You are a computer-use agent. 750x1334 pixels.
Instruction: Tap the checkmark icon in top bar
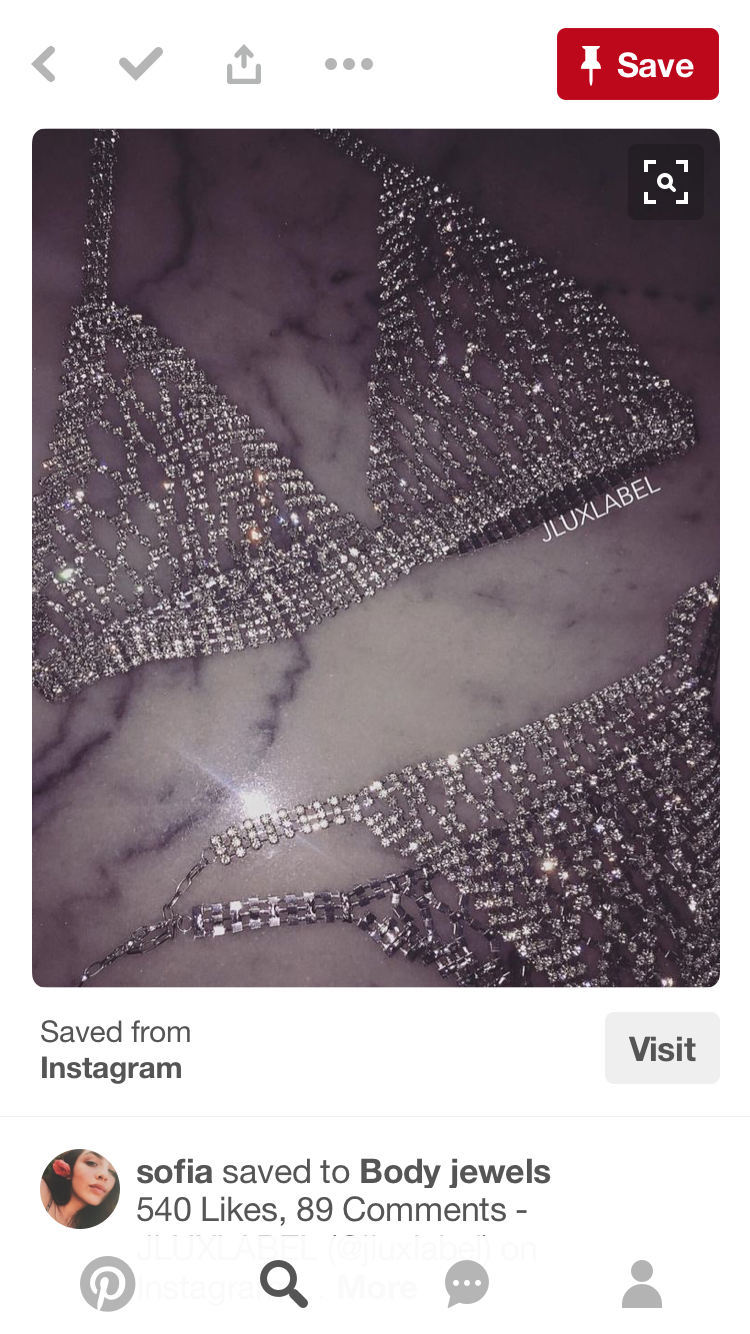141,65
